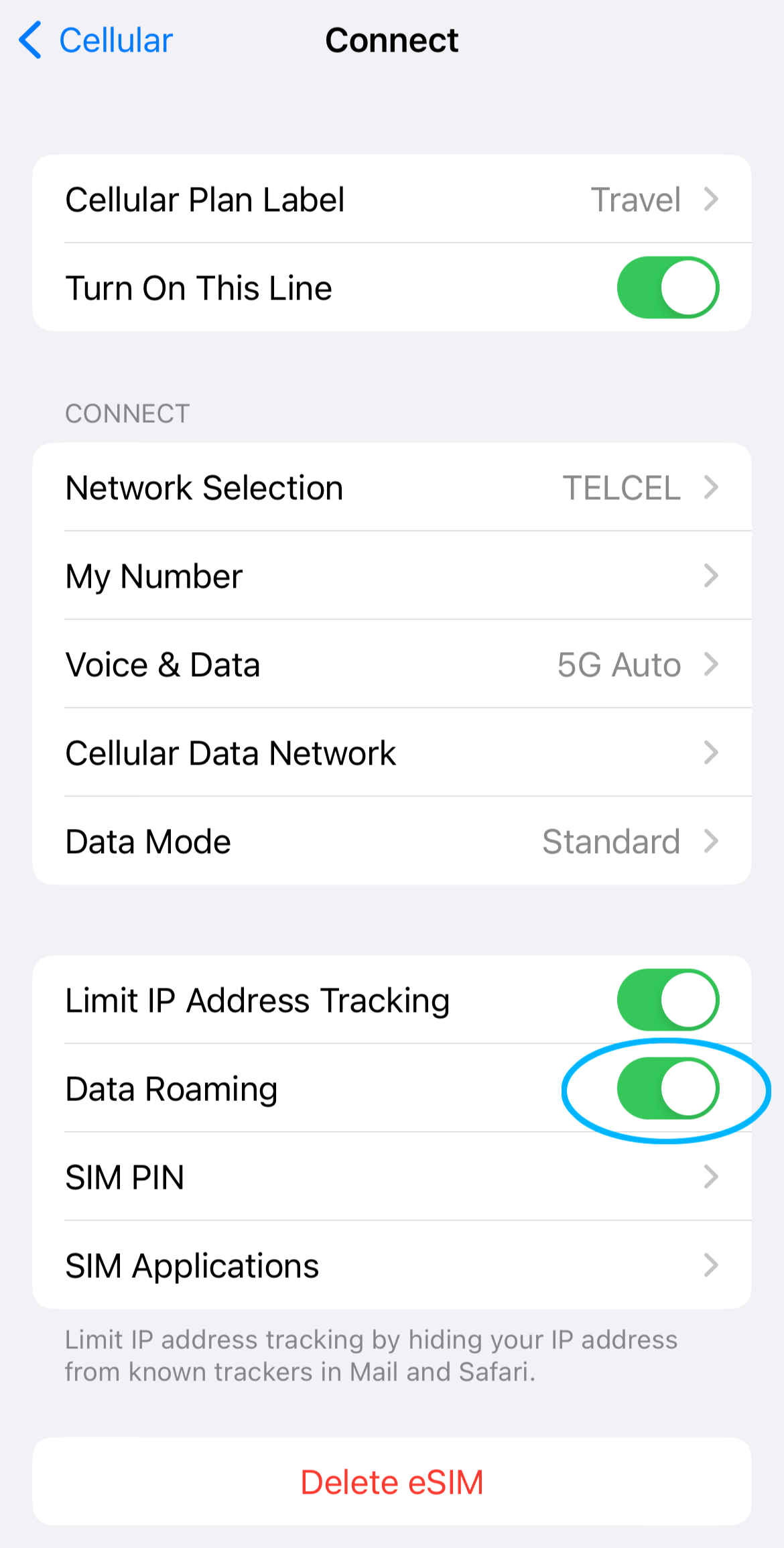784x1548 pixels.
Task: Open Voice & Data options
Action: coord(391,665)
